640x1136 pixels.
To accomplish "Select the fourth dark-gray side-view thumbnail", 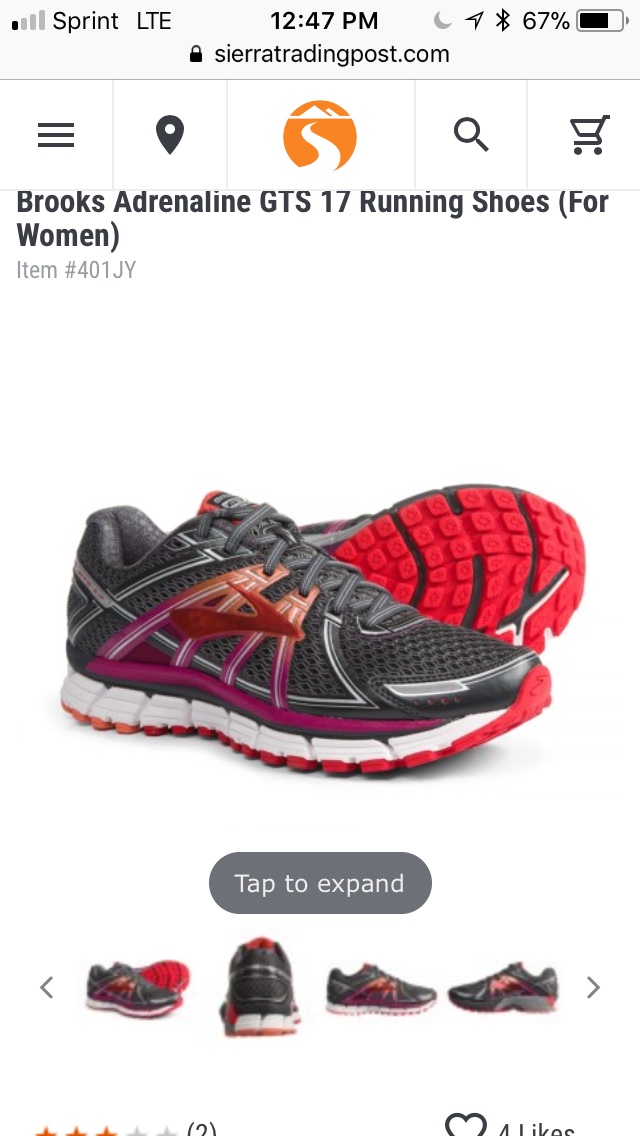I will (503, 987).
